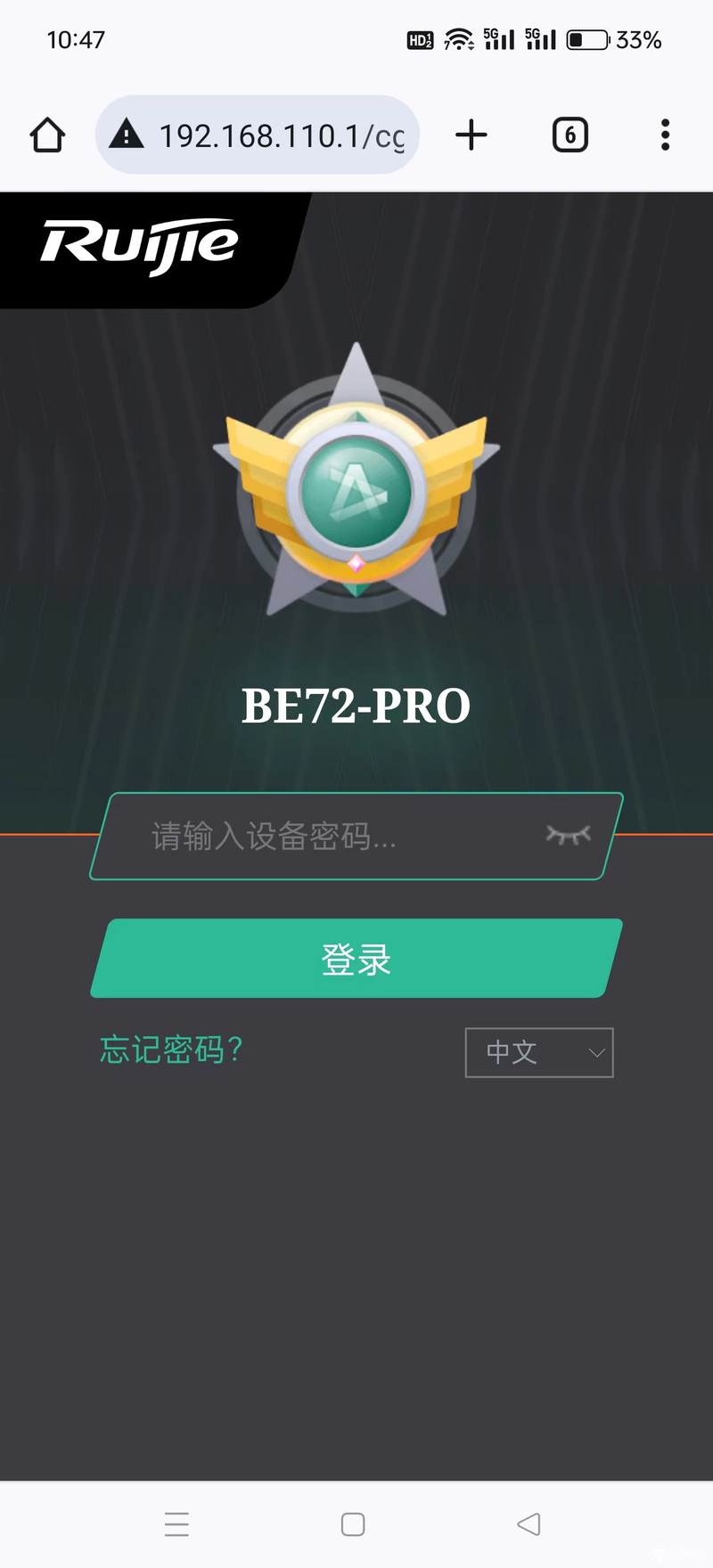Toggle password visibility eye icon
Viewport: 713px width, 1568px height.
tap(568, 835)
